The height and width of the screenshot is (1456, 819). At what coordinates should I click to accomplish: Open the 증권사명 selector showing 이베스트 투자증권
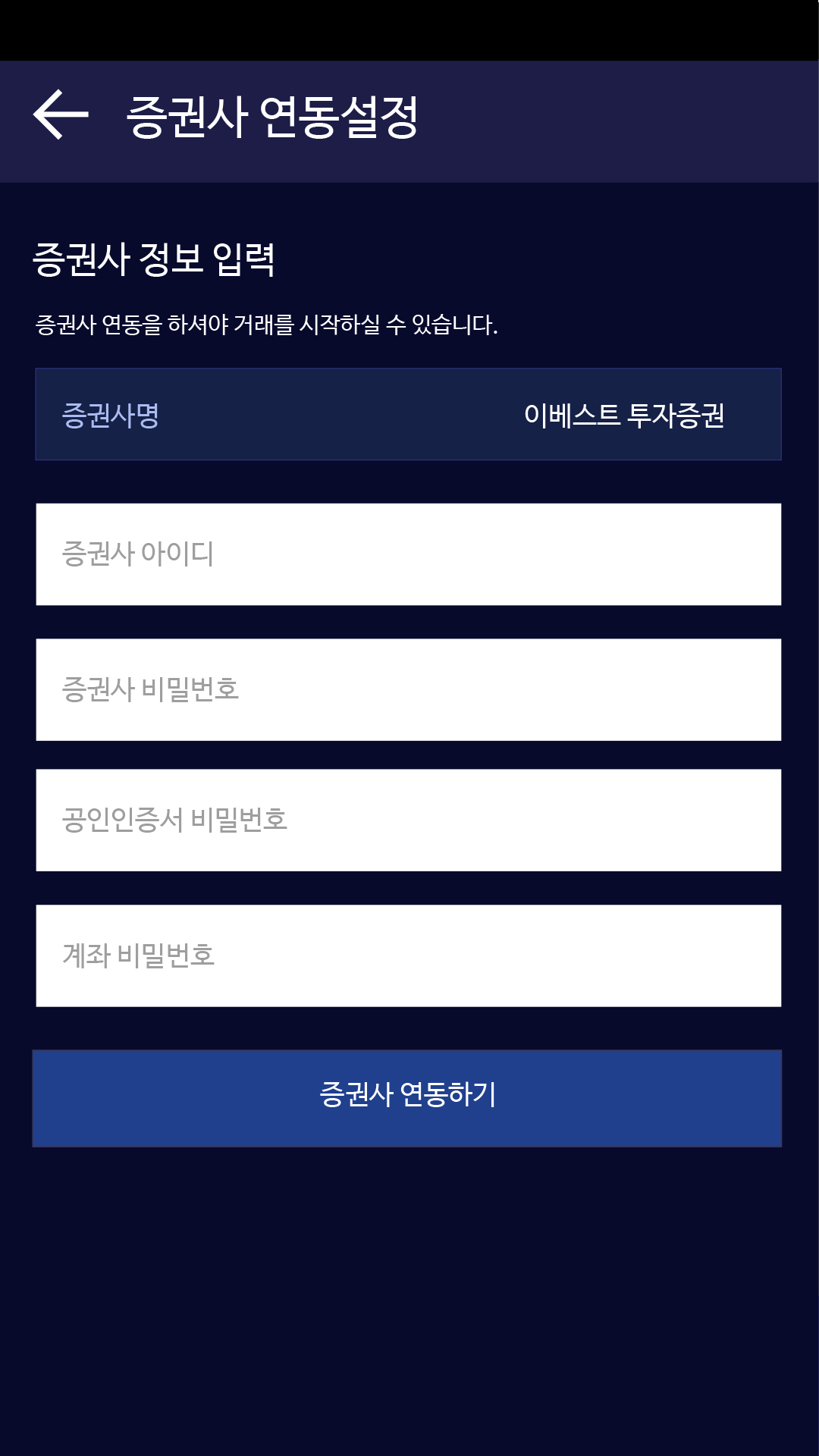pos(408,415)
